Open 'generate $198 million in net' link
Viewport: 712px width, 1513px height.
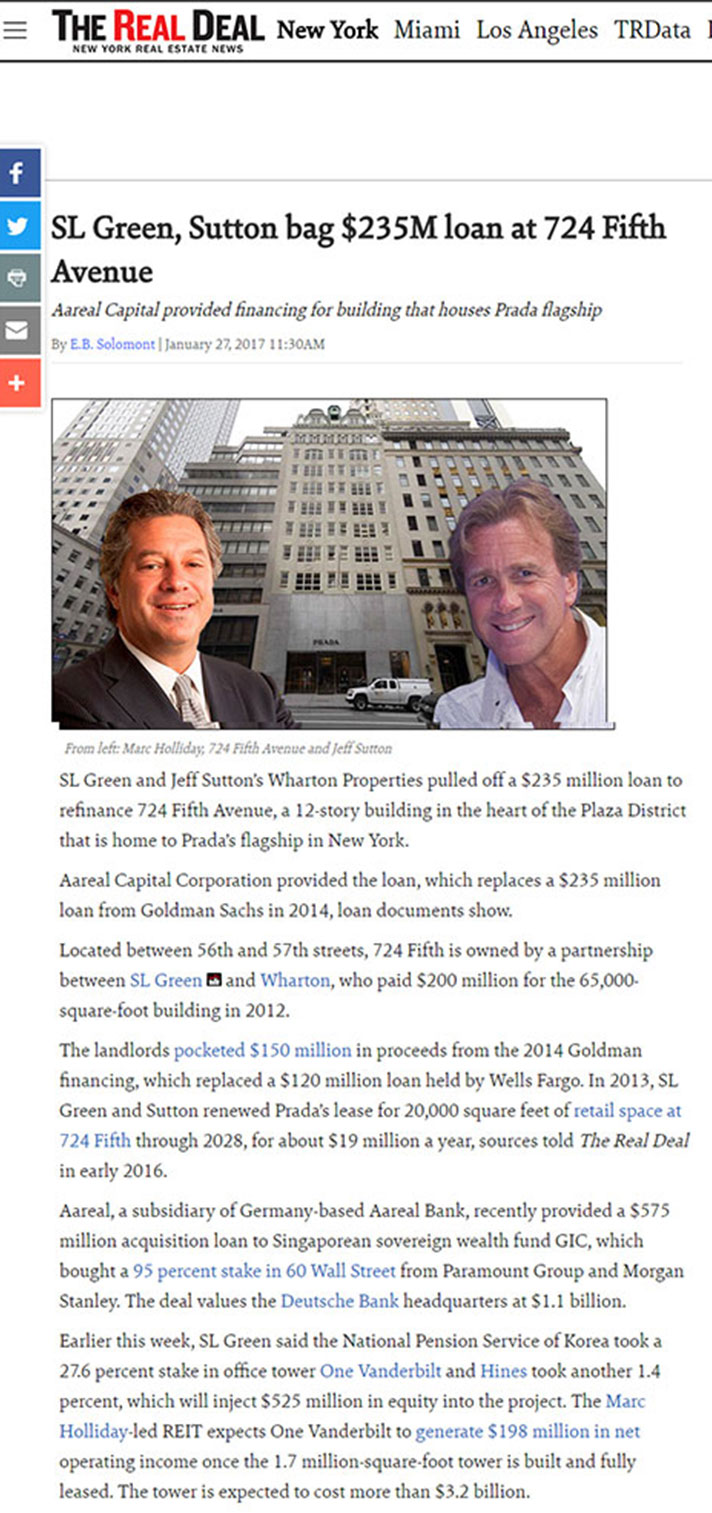pos(527,1431)
